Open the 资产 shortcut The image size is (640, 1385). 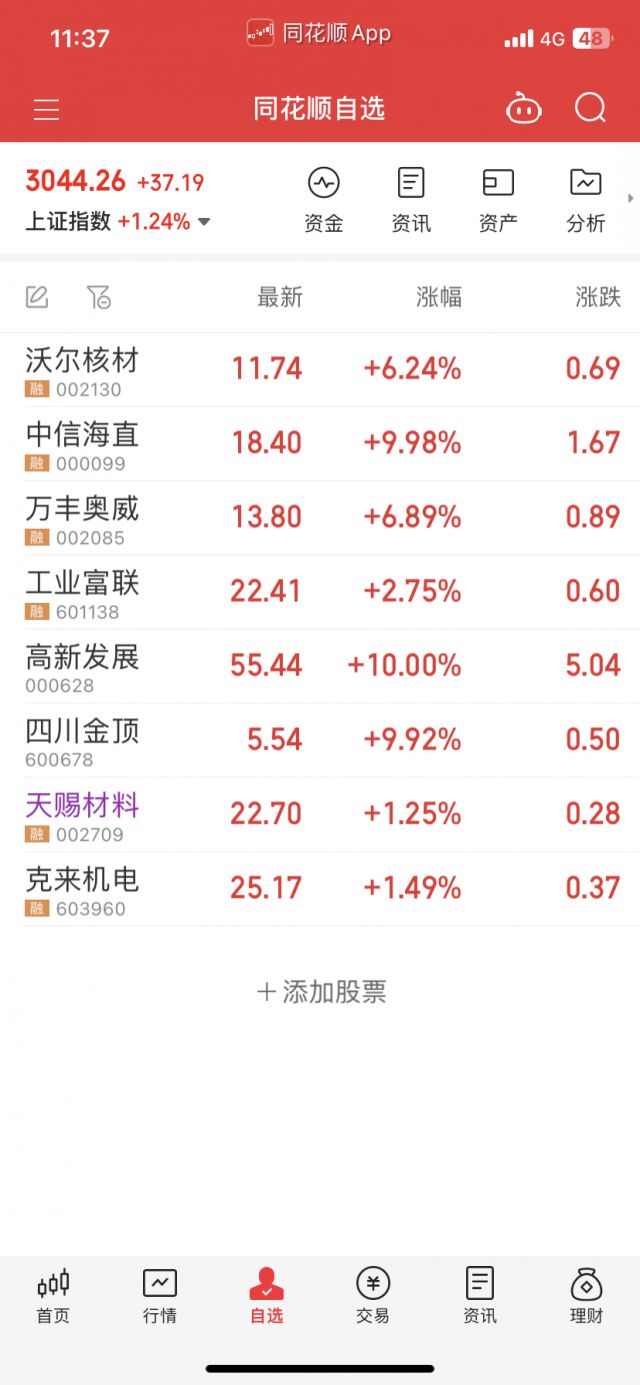tap(498, 201)
